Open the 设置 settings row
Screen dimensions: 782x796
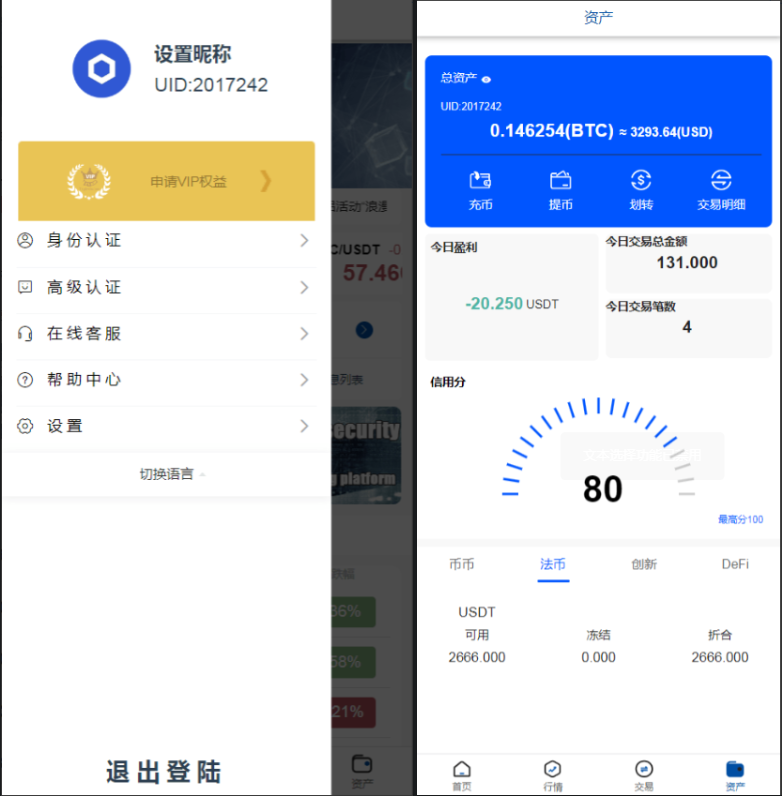click(x=160, y=426)
